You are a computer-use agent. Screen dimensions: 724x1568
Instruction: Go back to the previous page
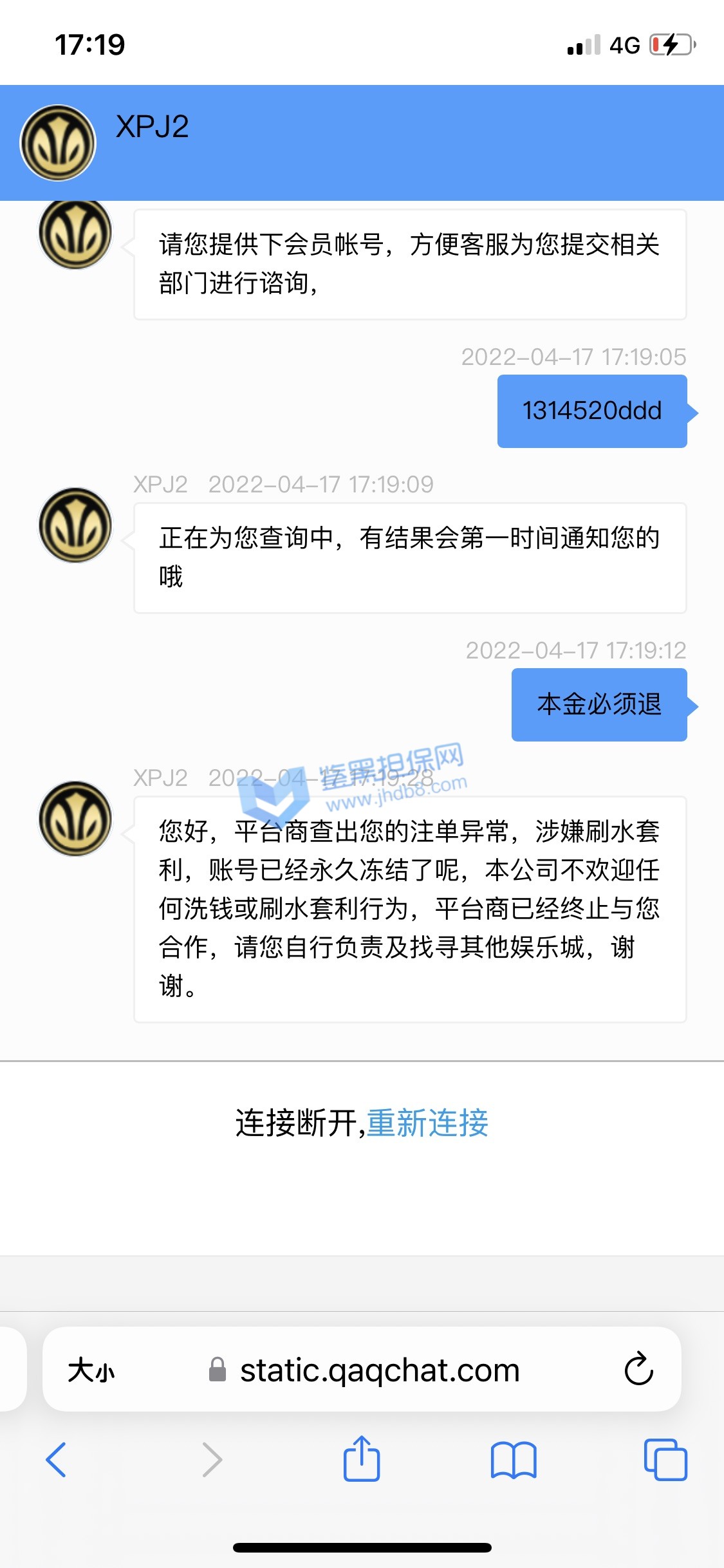[56, 1459]
